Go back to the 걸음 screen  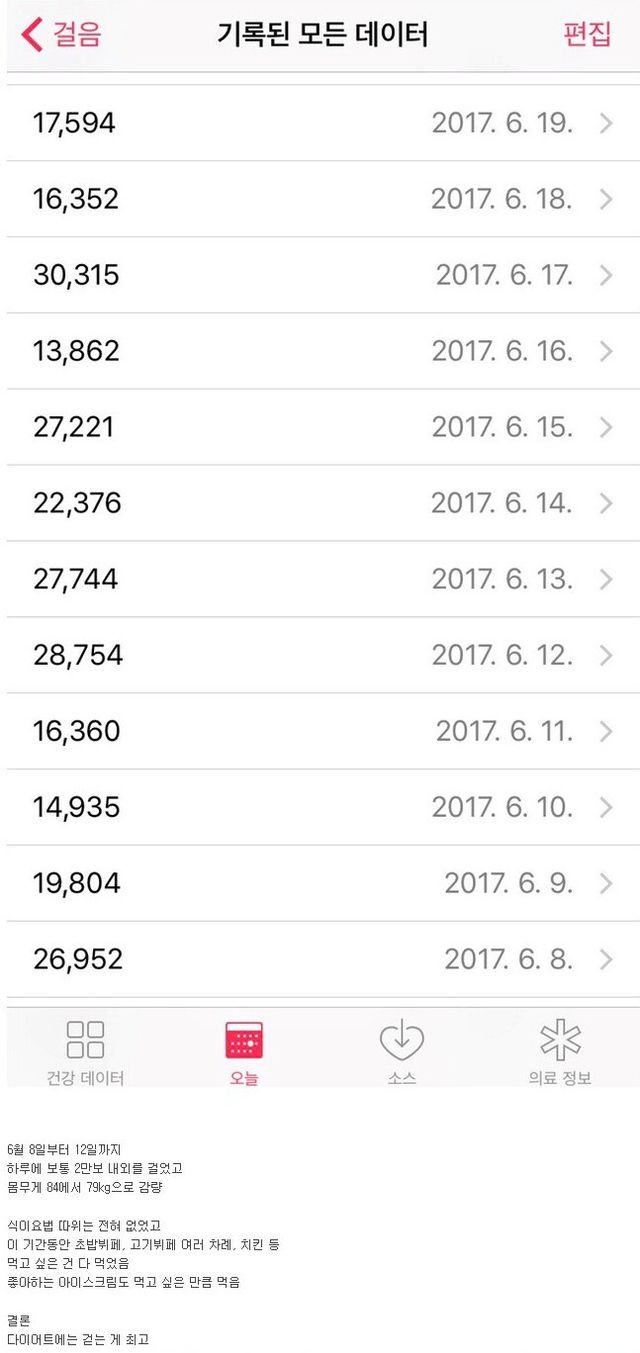coord(62,34)
